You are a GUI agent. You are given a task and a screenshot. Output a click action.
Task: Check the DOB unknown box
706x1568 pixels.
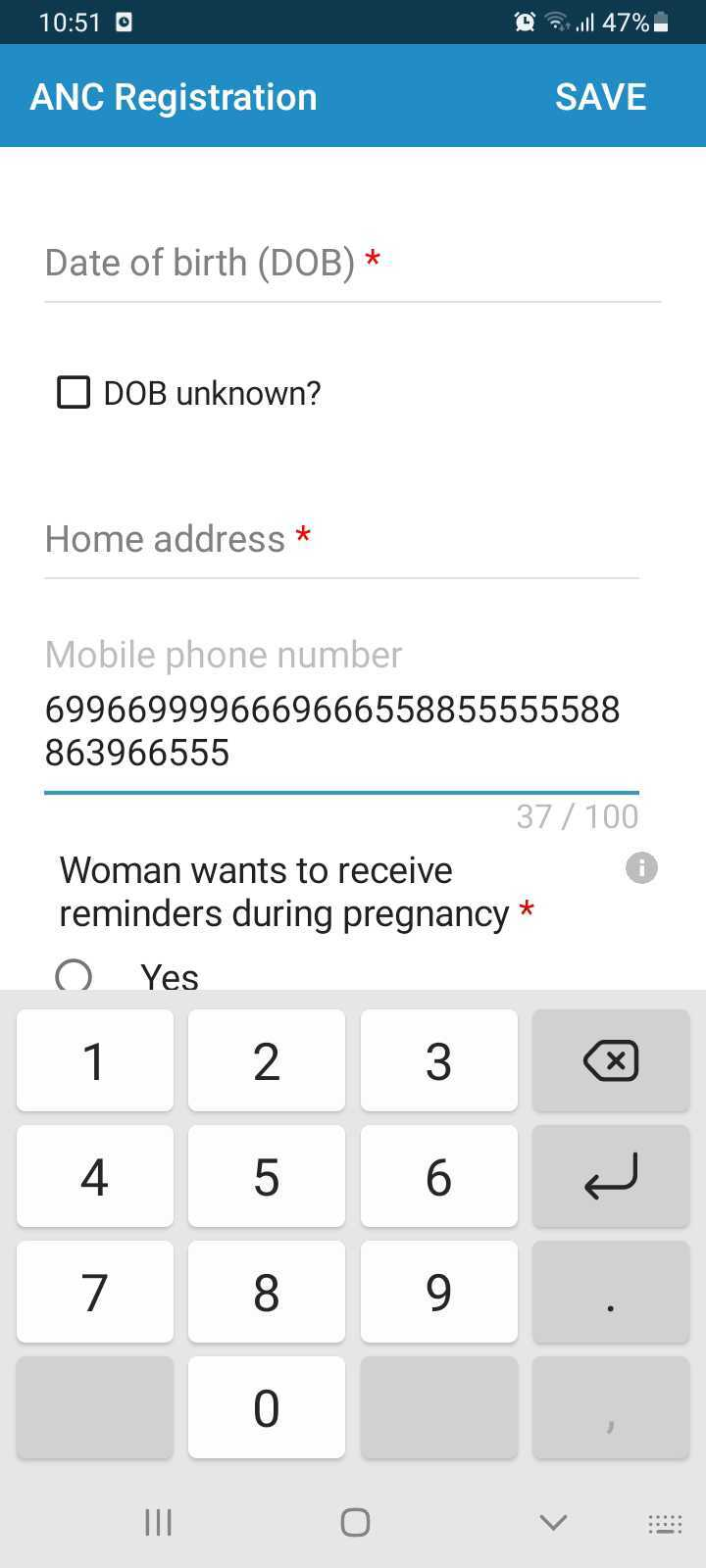[x=74, y=393]
